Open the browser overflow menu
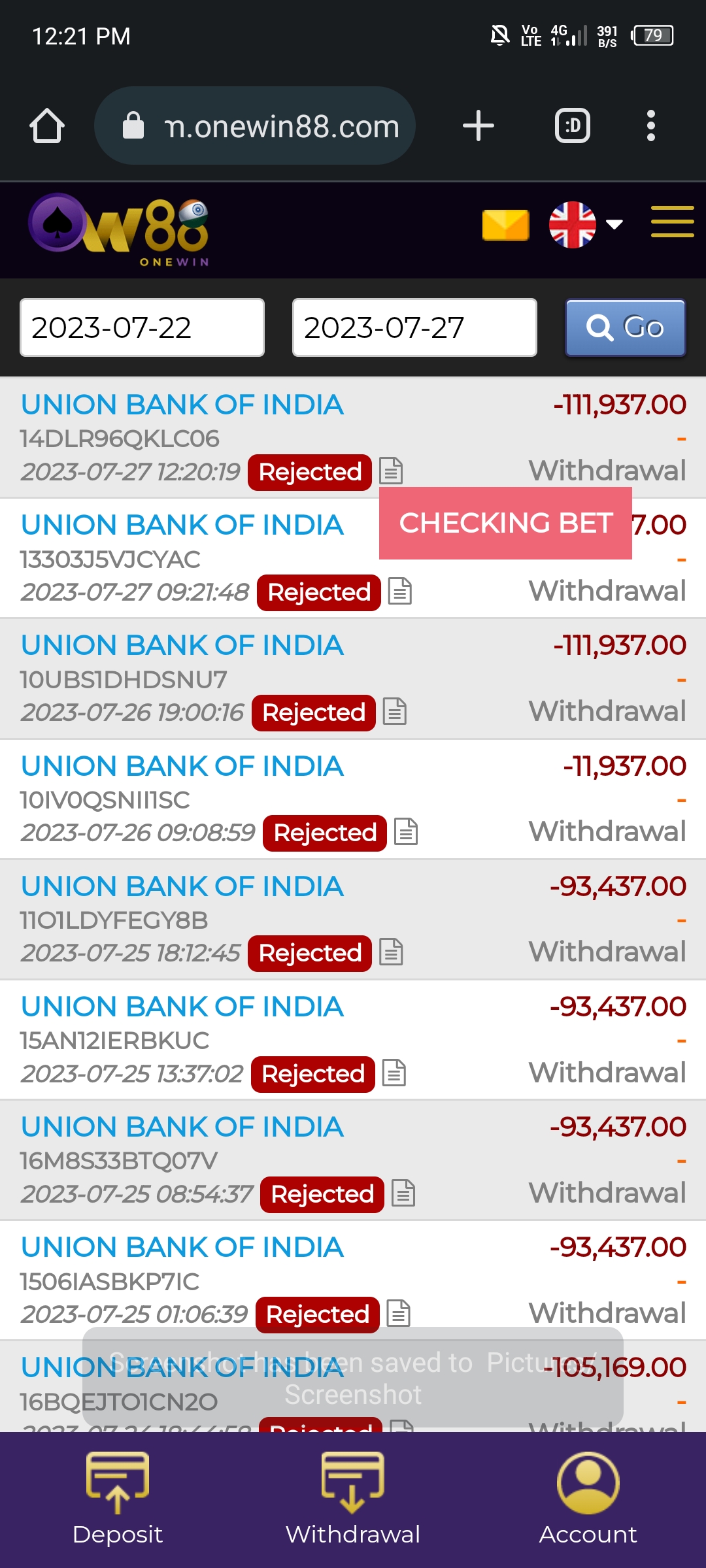This screenshot has width=706, height=1568. (x=650, y=125)
